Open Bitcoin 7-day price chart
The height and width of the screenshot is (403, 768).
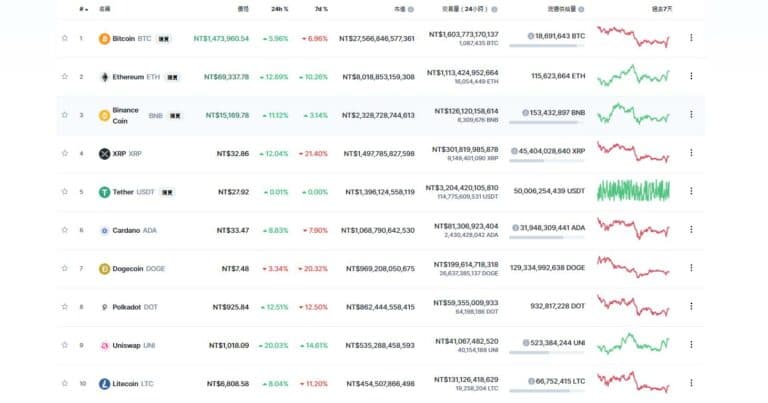[633, 38]
